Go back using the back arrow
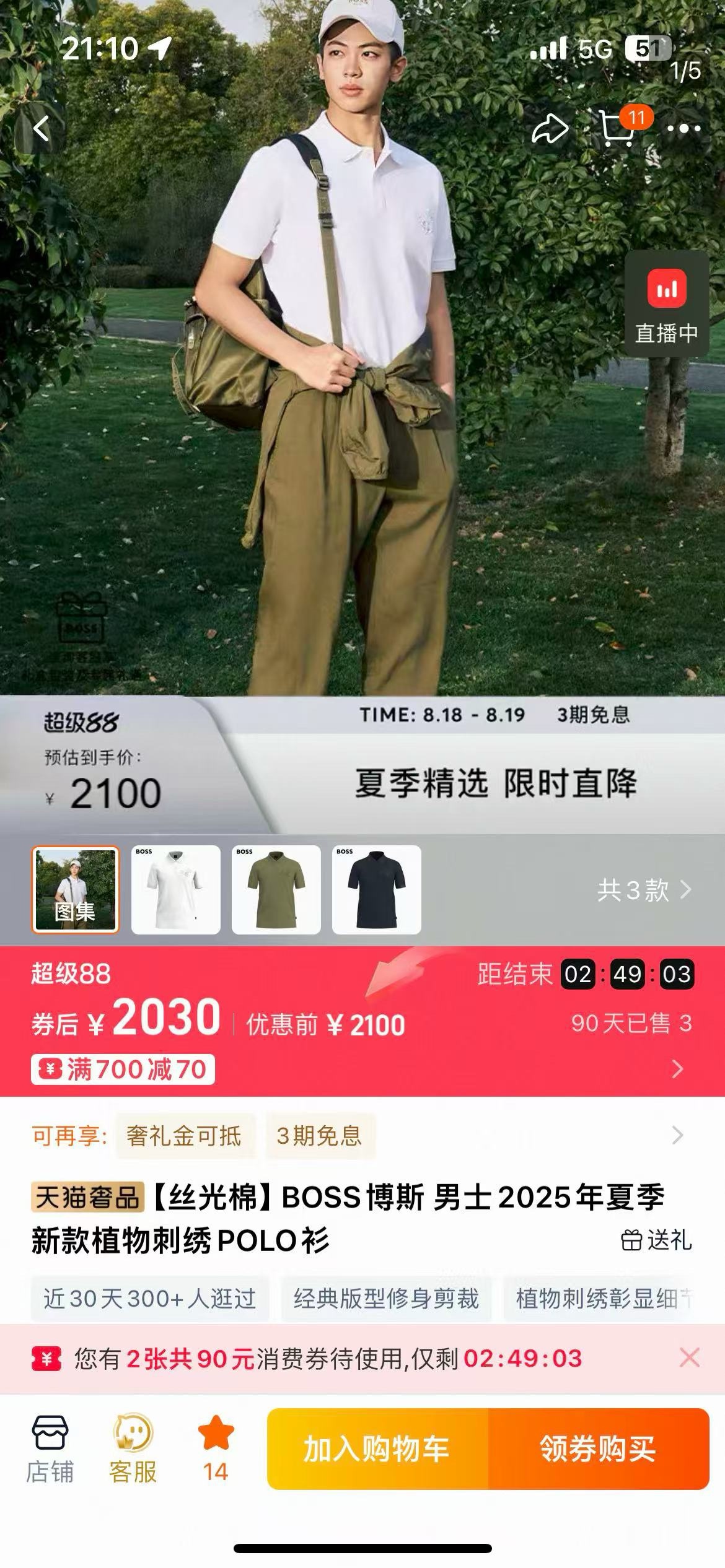The image size is (725, 1568). coord(41,129)
